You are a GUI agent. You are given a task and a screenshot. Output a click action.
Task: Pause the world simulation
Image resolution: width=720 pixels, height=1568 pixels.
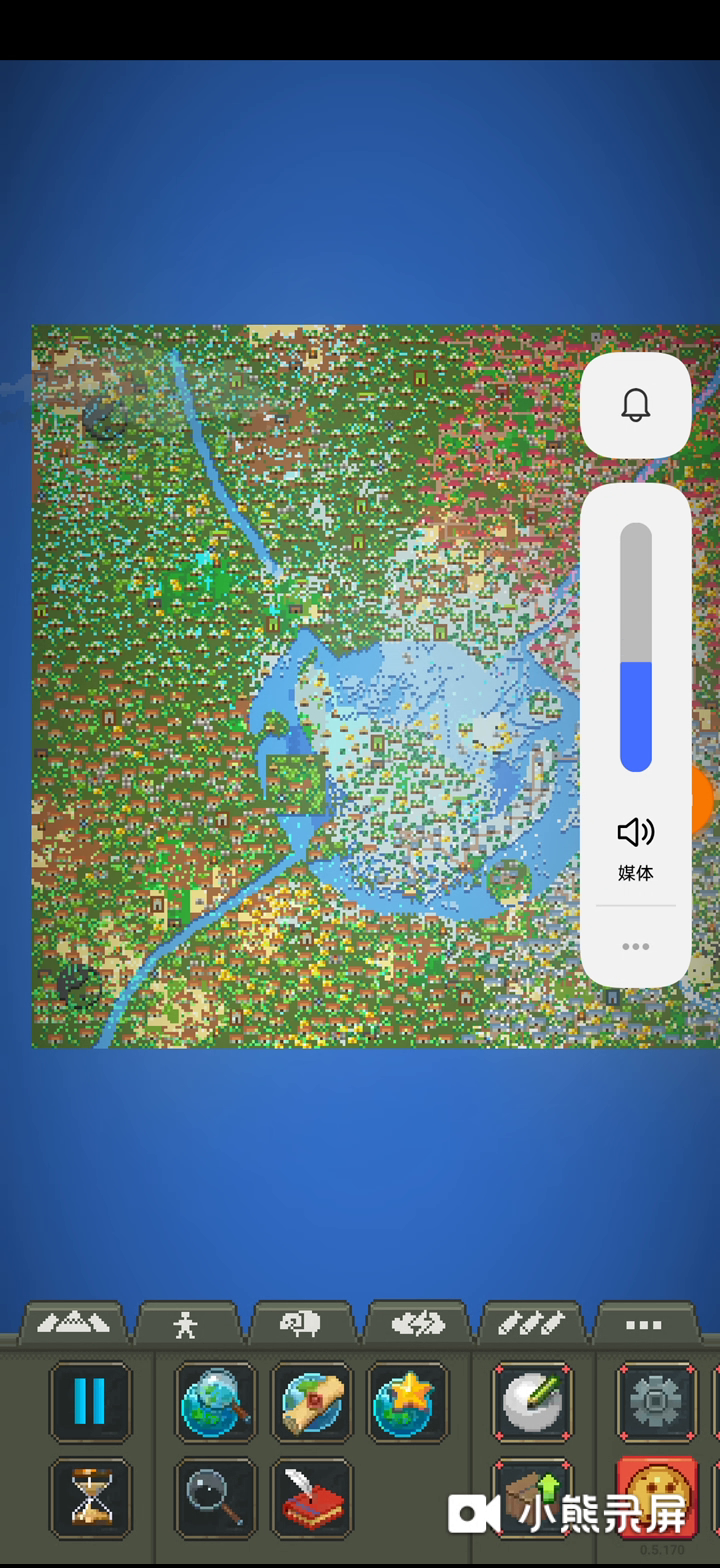(x=90, y=1402)
